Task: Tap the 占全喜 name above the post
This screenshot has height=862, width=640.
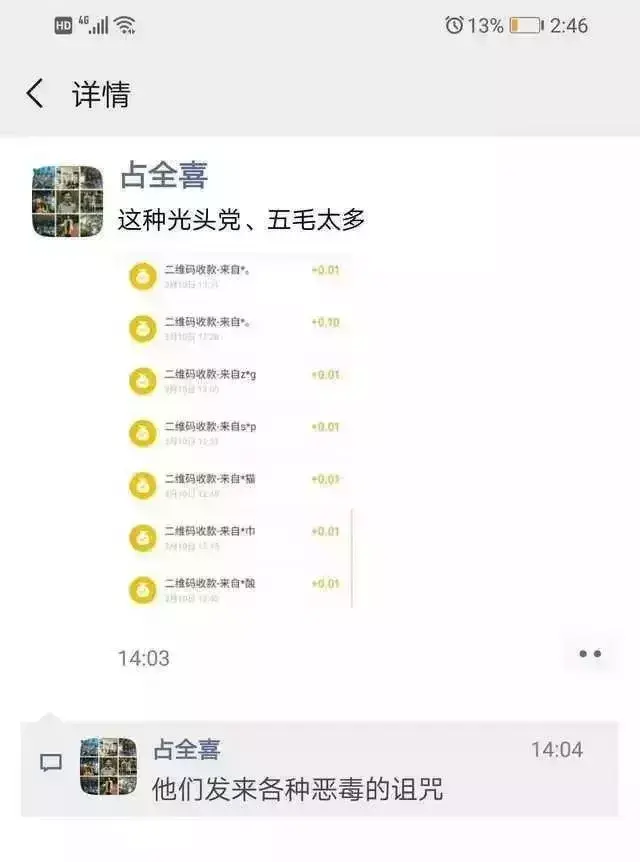Action: [x=163, y=176]
